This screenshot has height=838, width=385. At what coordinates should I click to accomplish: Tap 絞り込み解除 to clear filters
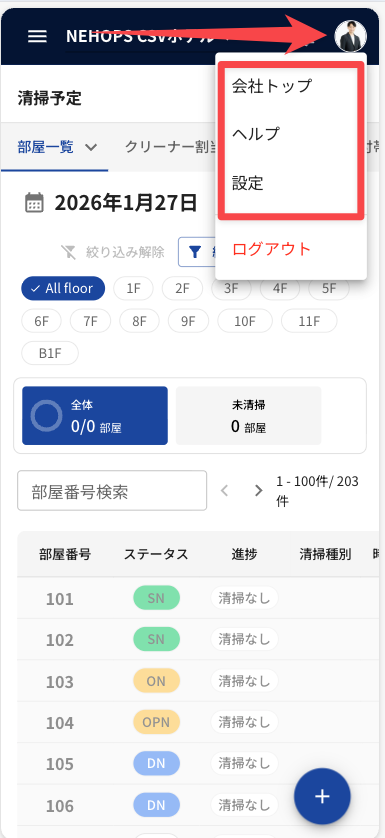click(x=112, y=252)
